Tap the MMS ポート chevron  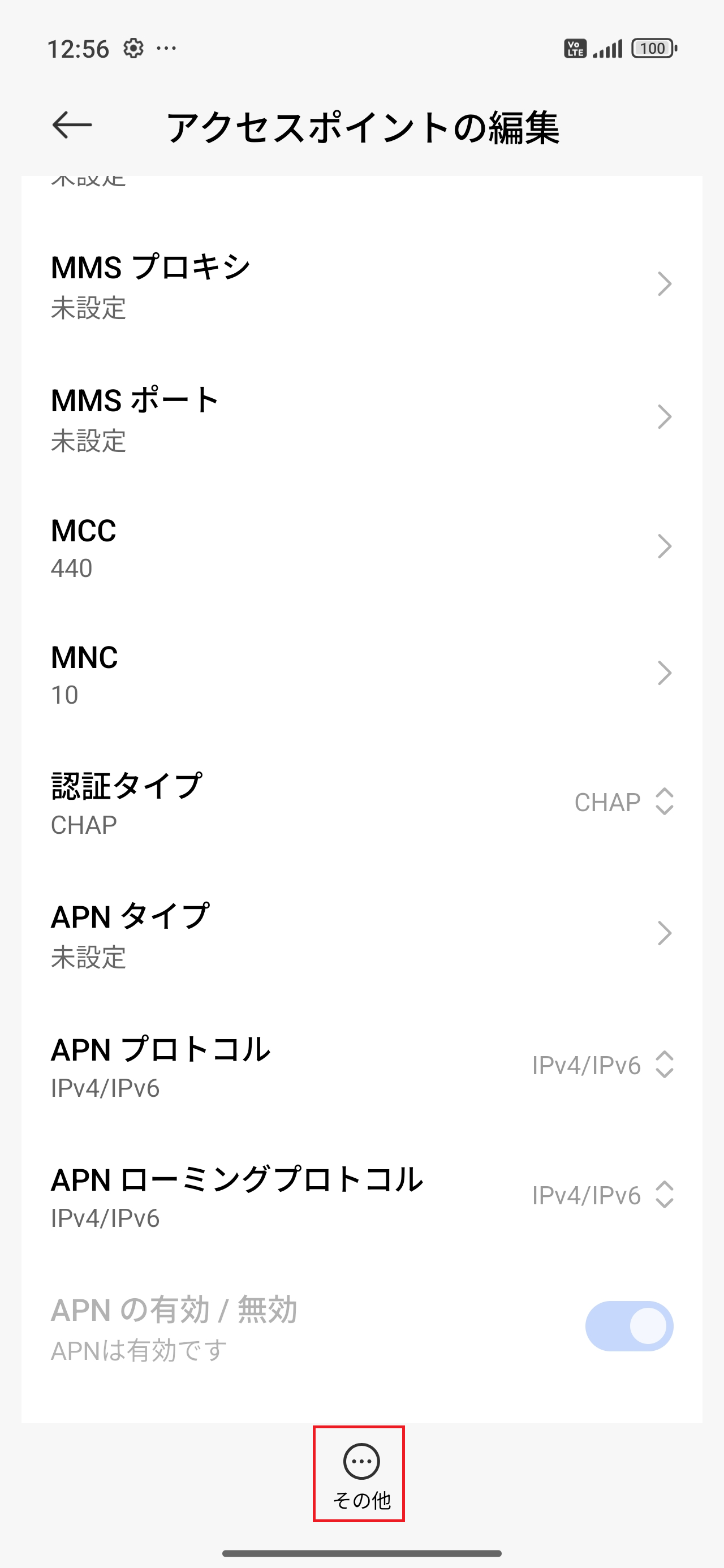click(x=666, y=417)
